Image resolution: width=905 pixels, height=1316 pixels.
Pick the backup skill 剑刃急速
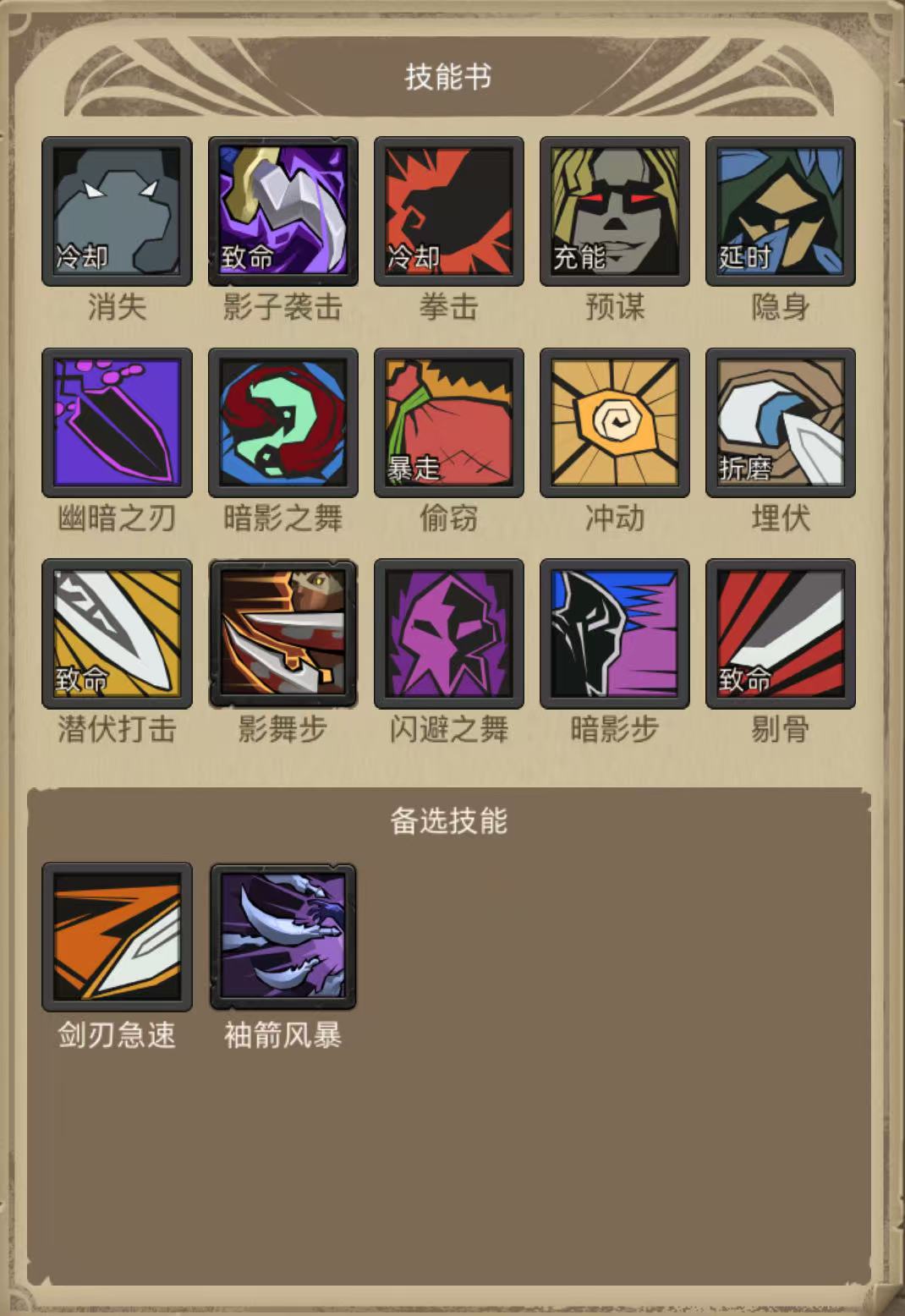click(x=117, y=937)
